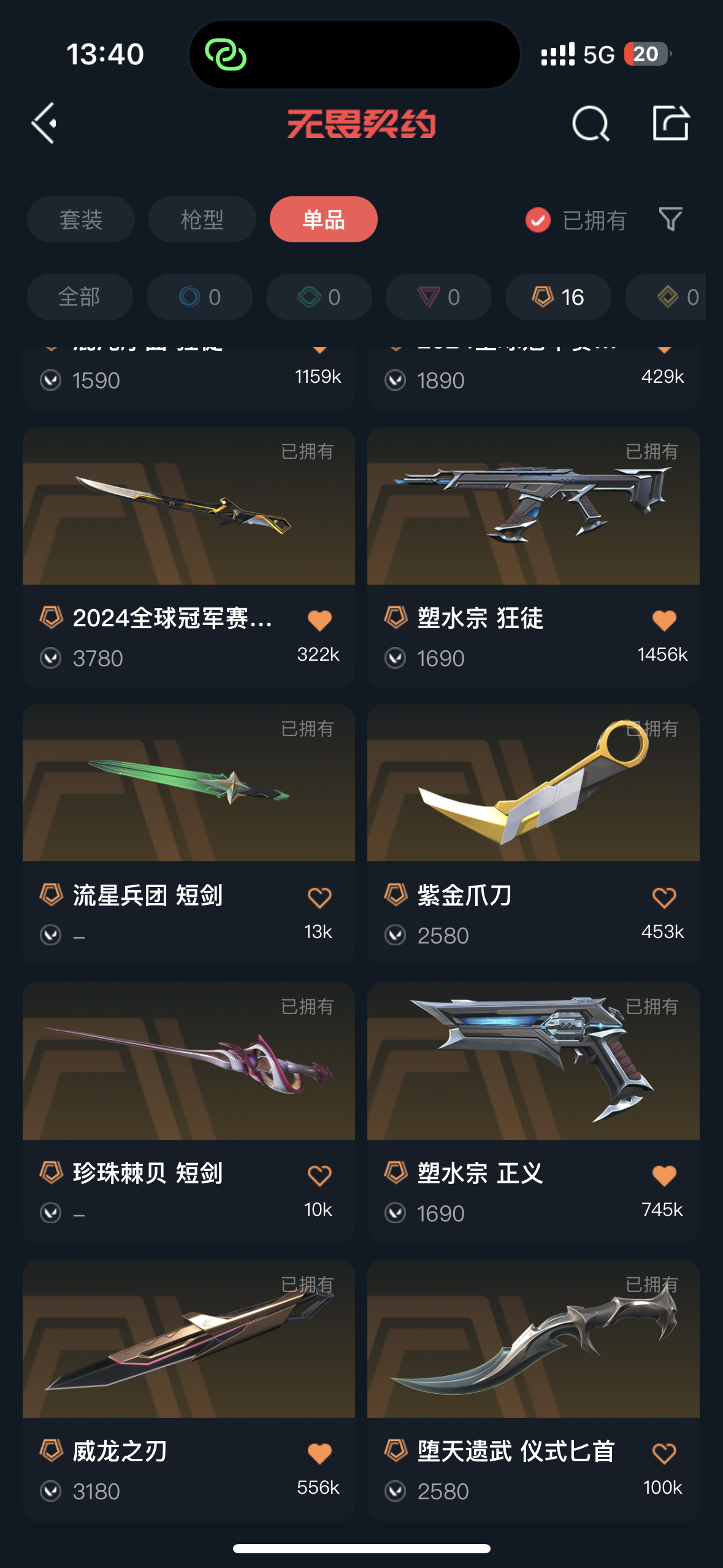Favorite the 珍珠棘贝 短剑 skin
723x1568 pixels.
click(319, 1176)
